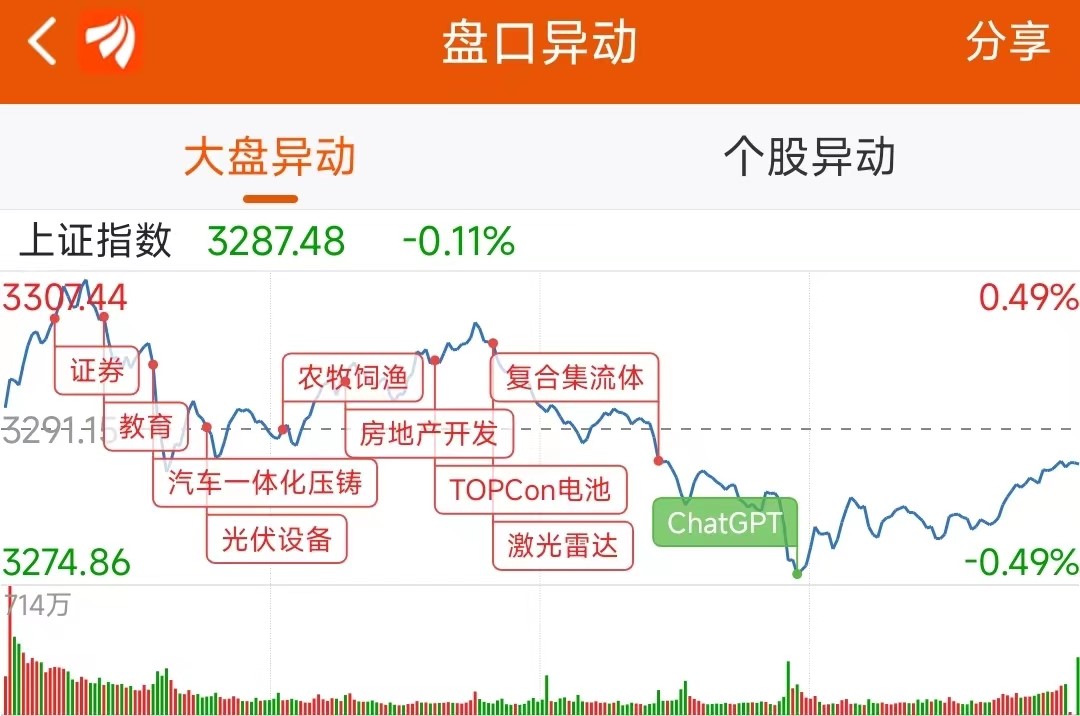Tap the 分享 share button

click(1007, 42)
